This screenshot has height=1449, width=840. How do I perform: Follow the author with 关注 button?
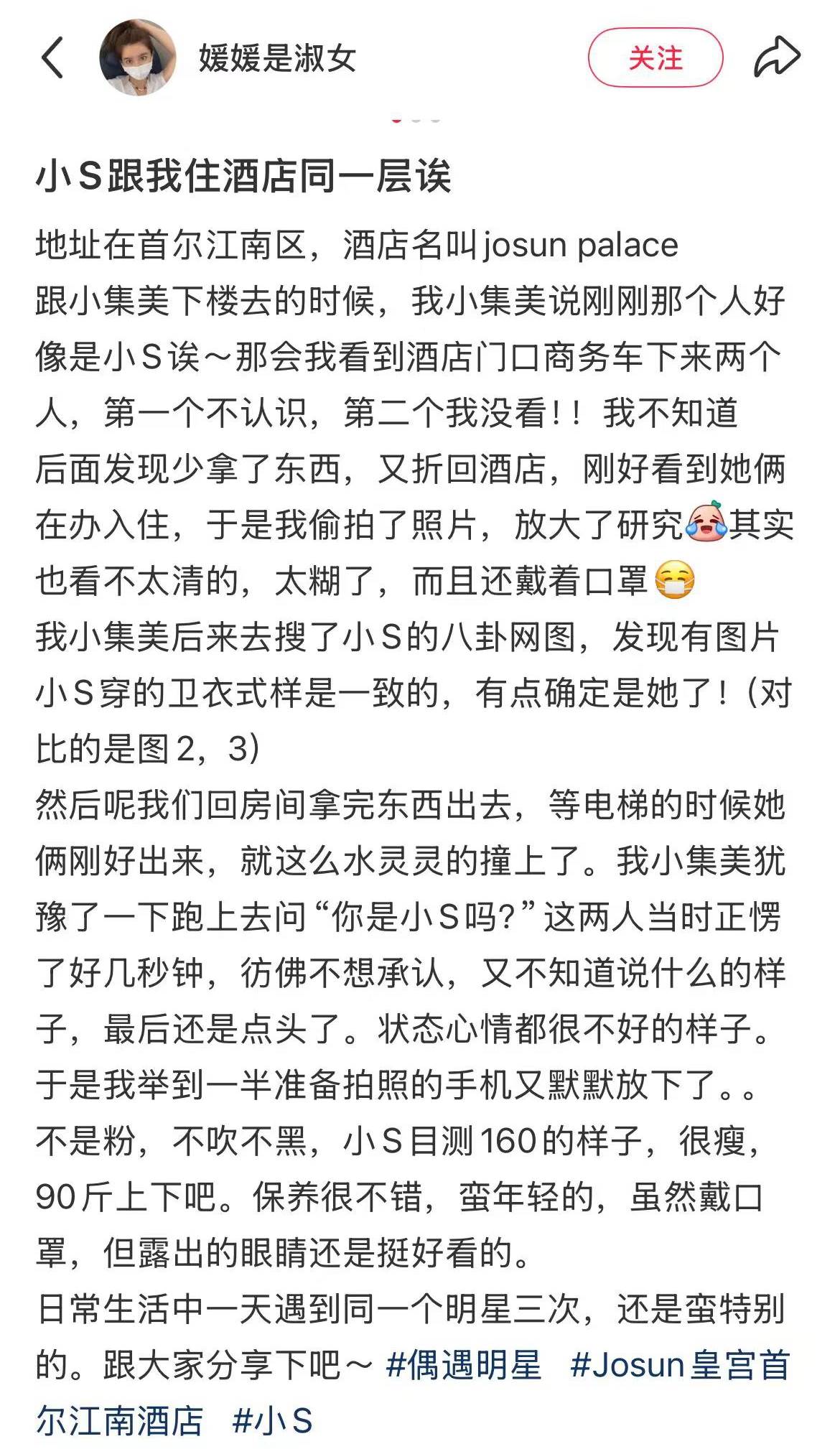pos(655,57)
